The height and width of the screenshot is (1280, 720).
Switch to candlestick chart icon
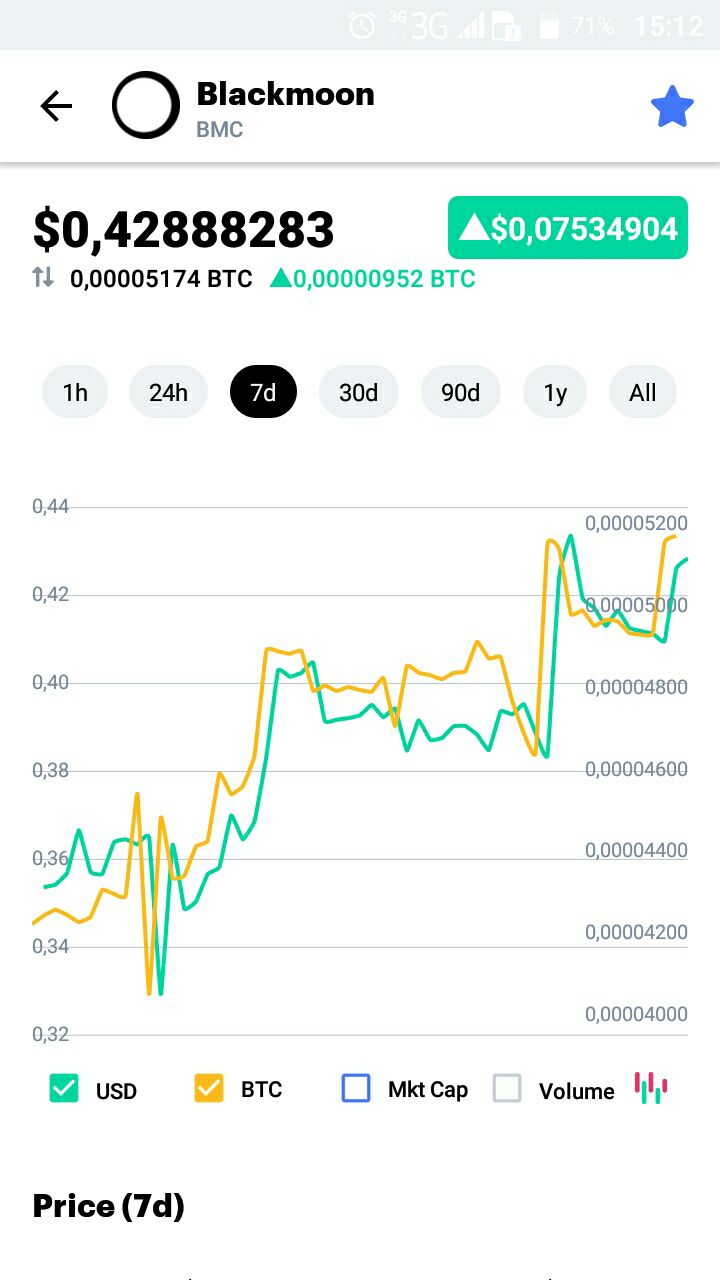tap(651, 1087)
